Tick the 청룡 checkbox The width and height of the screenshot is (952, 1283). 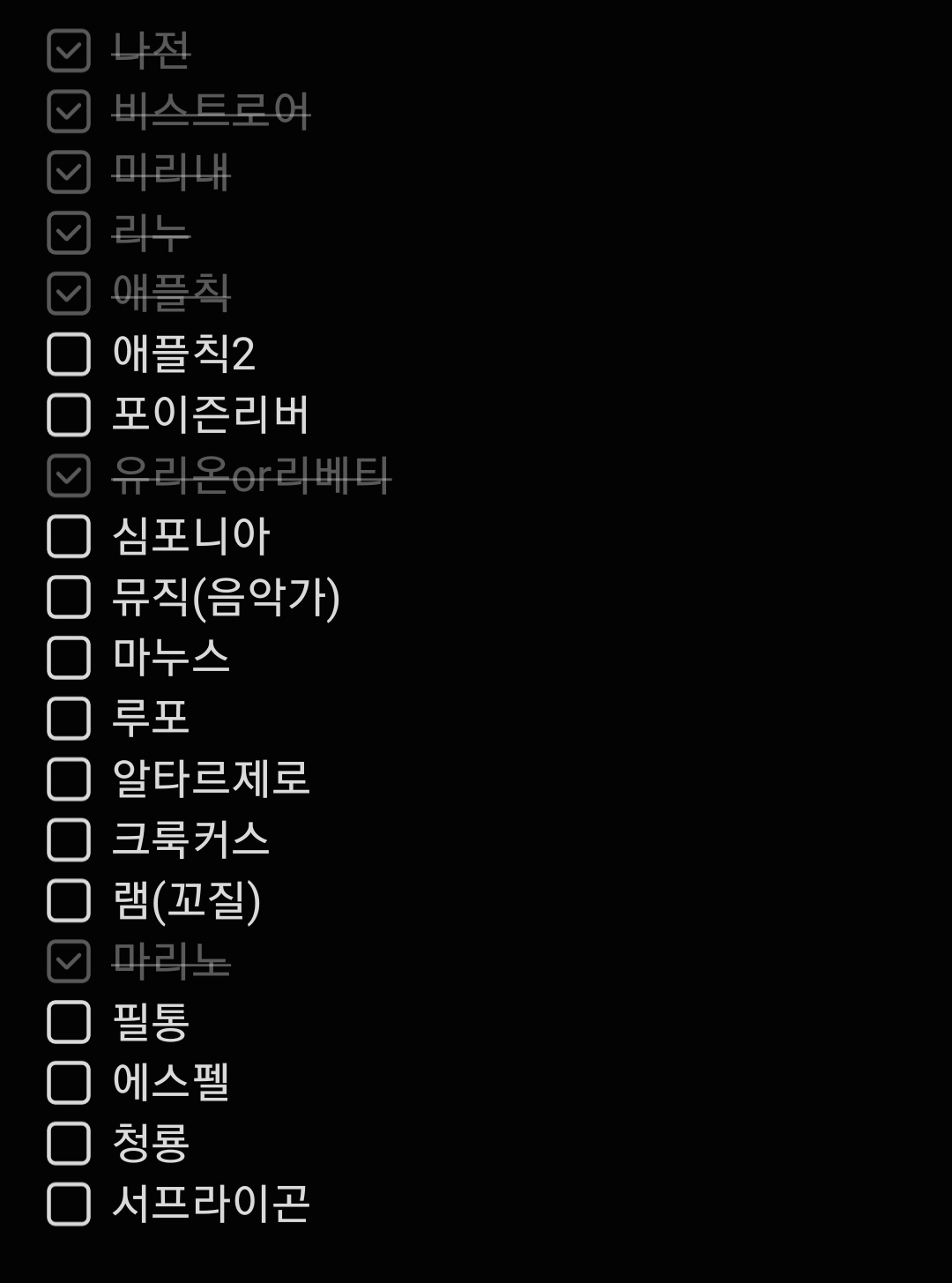[x=69, y=1144]
